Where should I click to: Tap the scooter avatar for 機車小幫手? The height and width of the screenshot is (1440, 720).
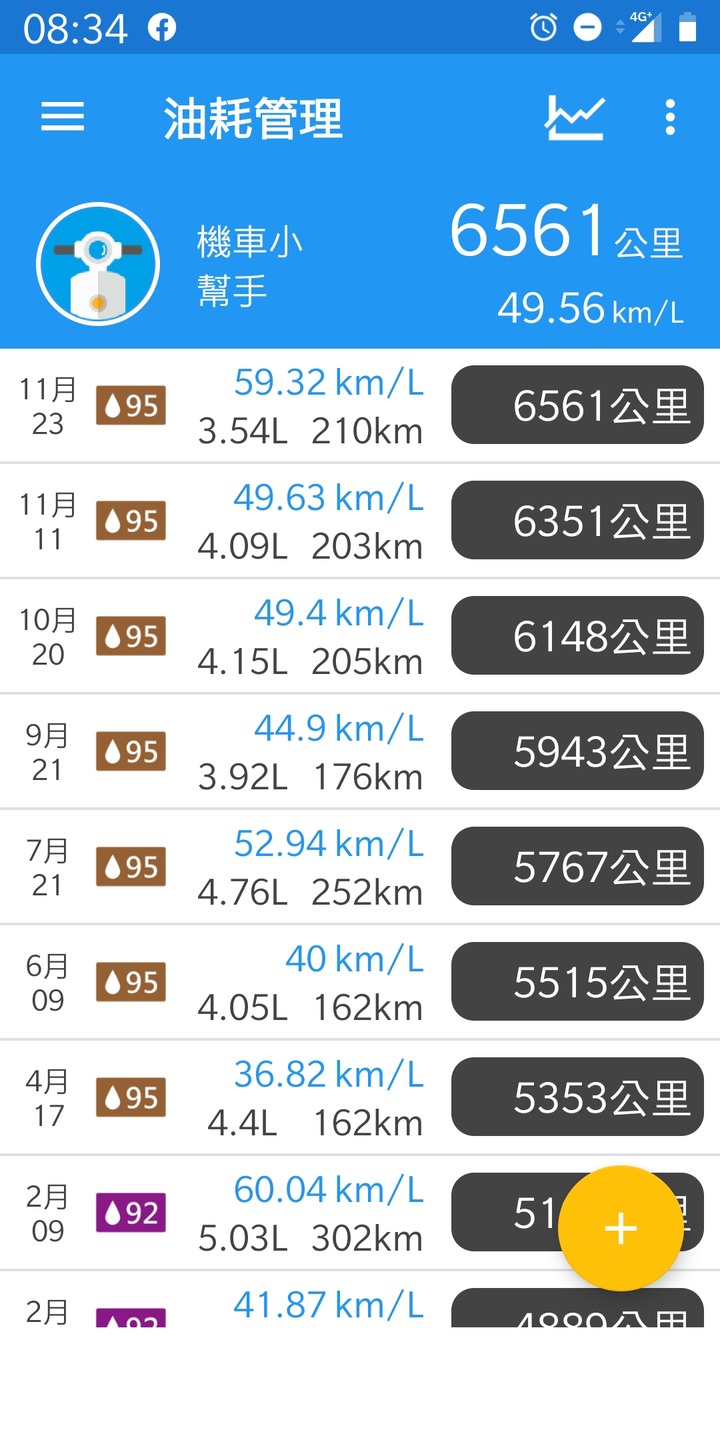point(97,264)
